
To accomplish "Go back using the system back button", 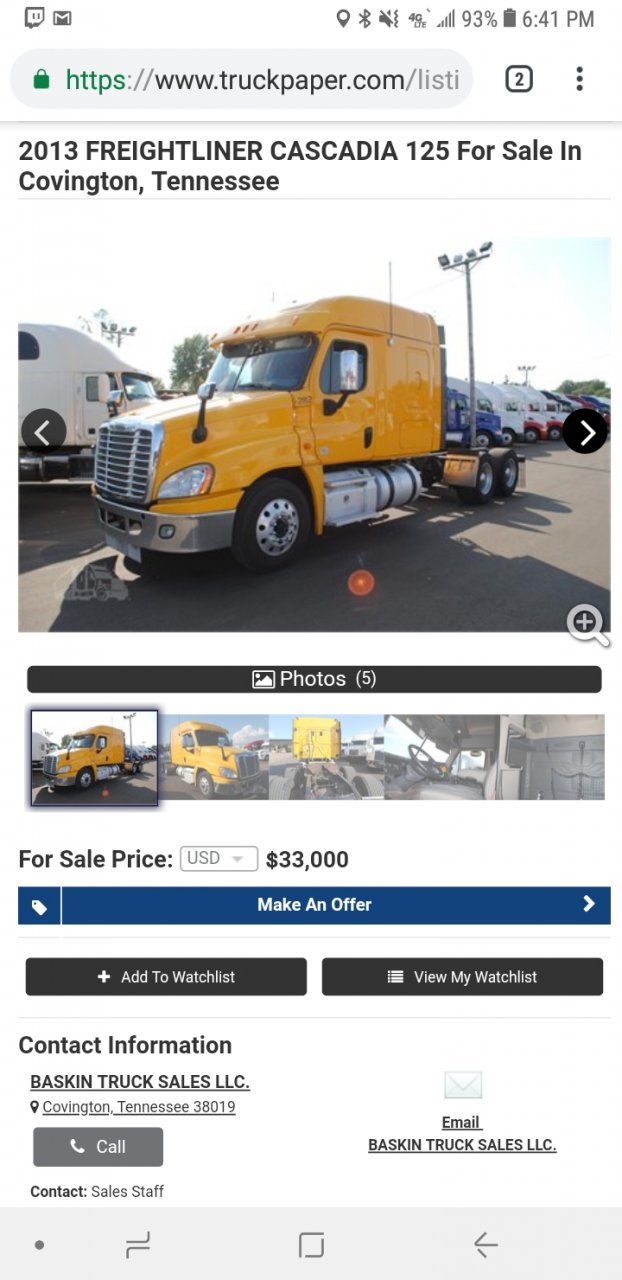I will point(486,1244).
